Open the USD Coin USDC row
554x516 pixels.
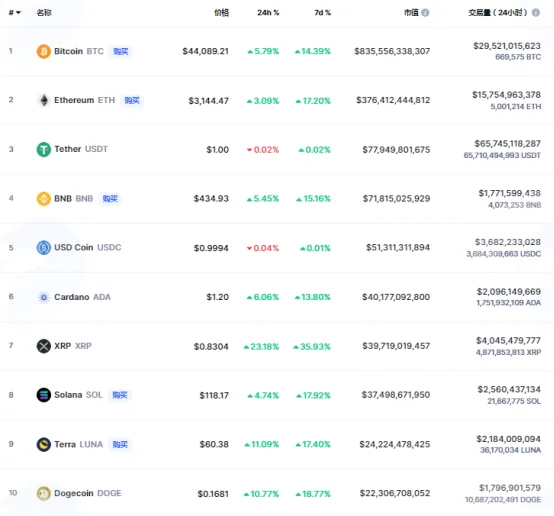(277, 248)
